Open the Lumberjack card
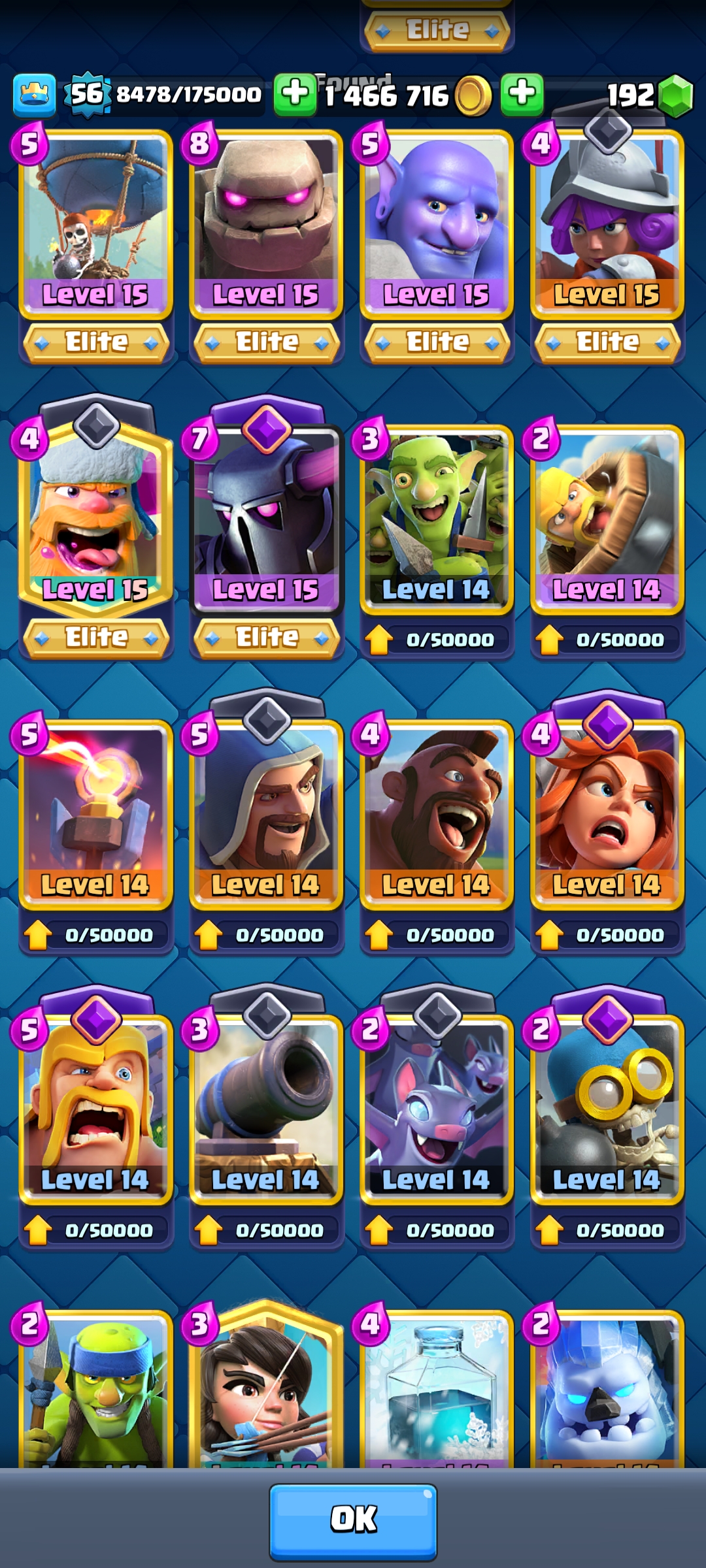Screen dimensions: 706x1568 pos(96,516)
